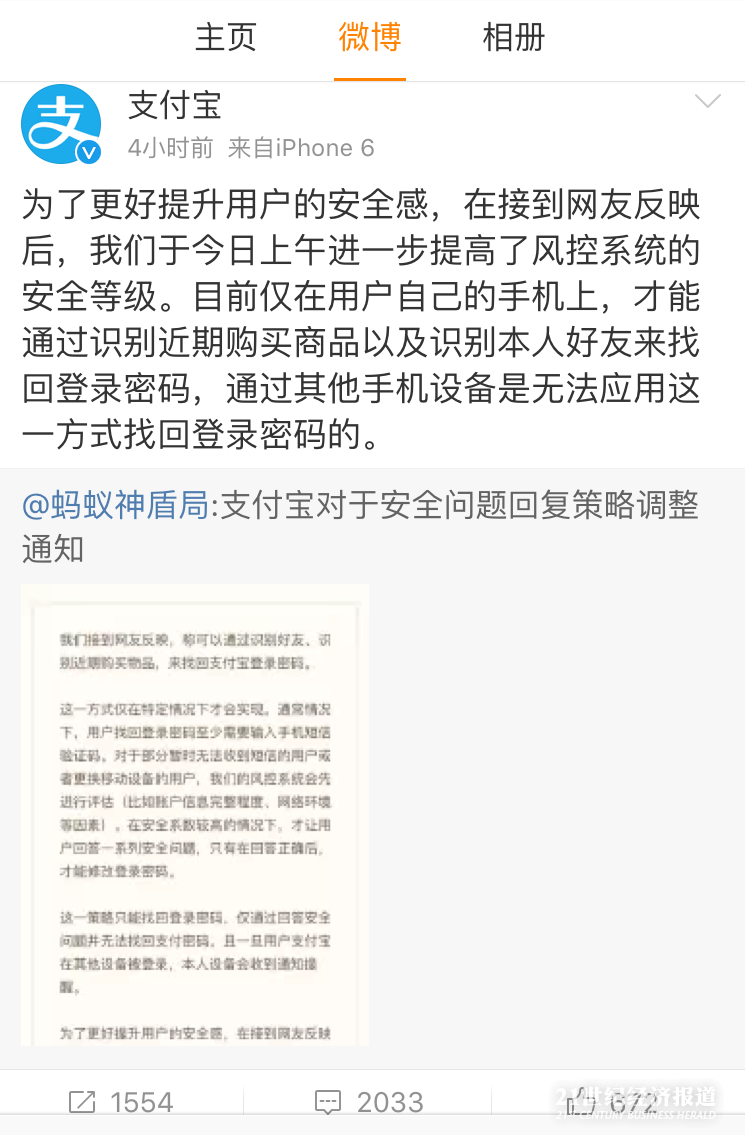Open 支付宝 profile avatar
This screenshot has width=745, height=1135.
click(x=61, y=125)
